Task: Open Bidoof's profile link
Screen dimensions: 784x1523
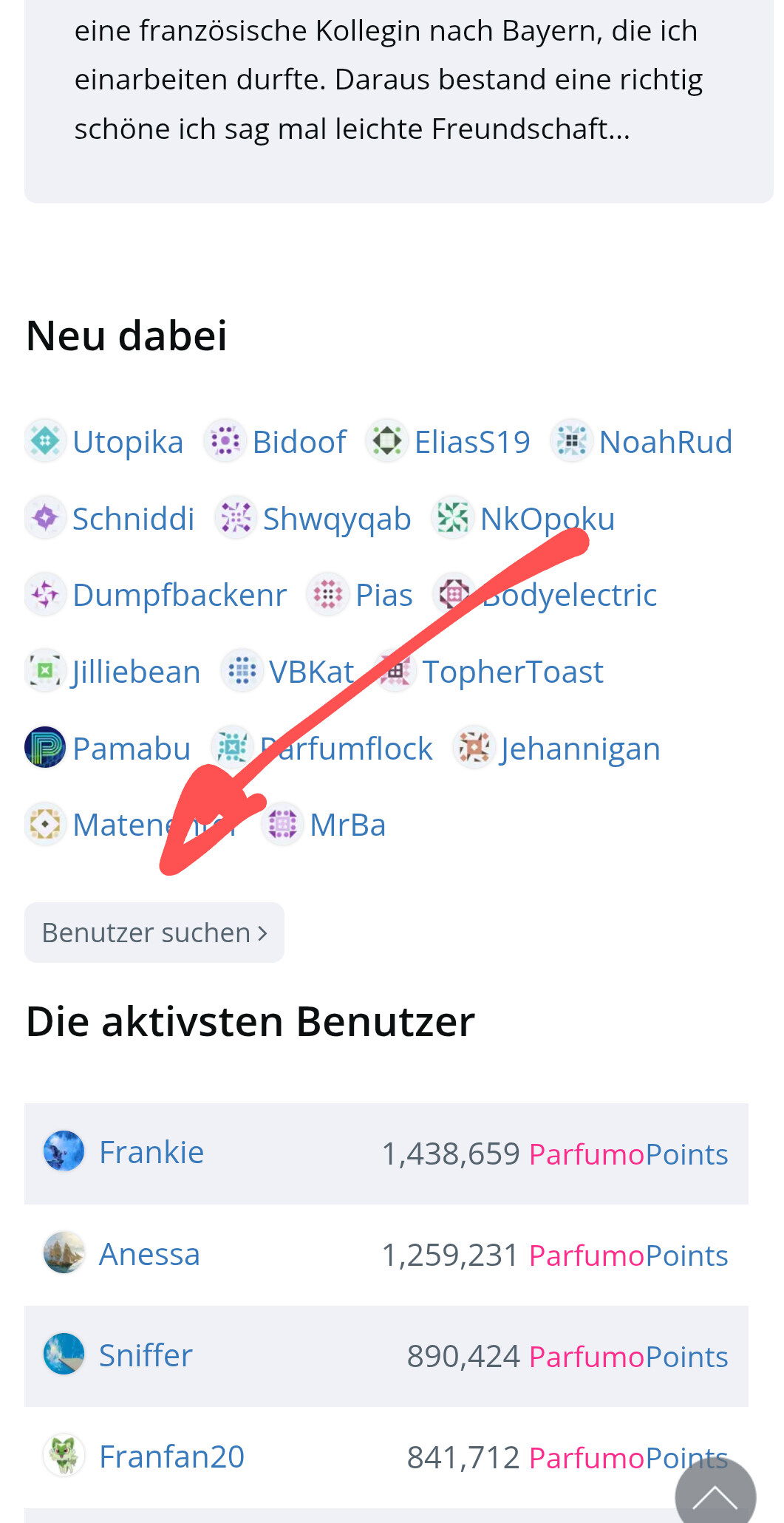Action: click(x=276, y=442)
